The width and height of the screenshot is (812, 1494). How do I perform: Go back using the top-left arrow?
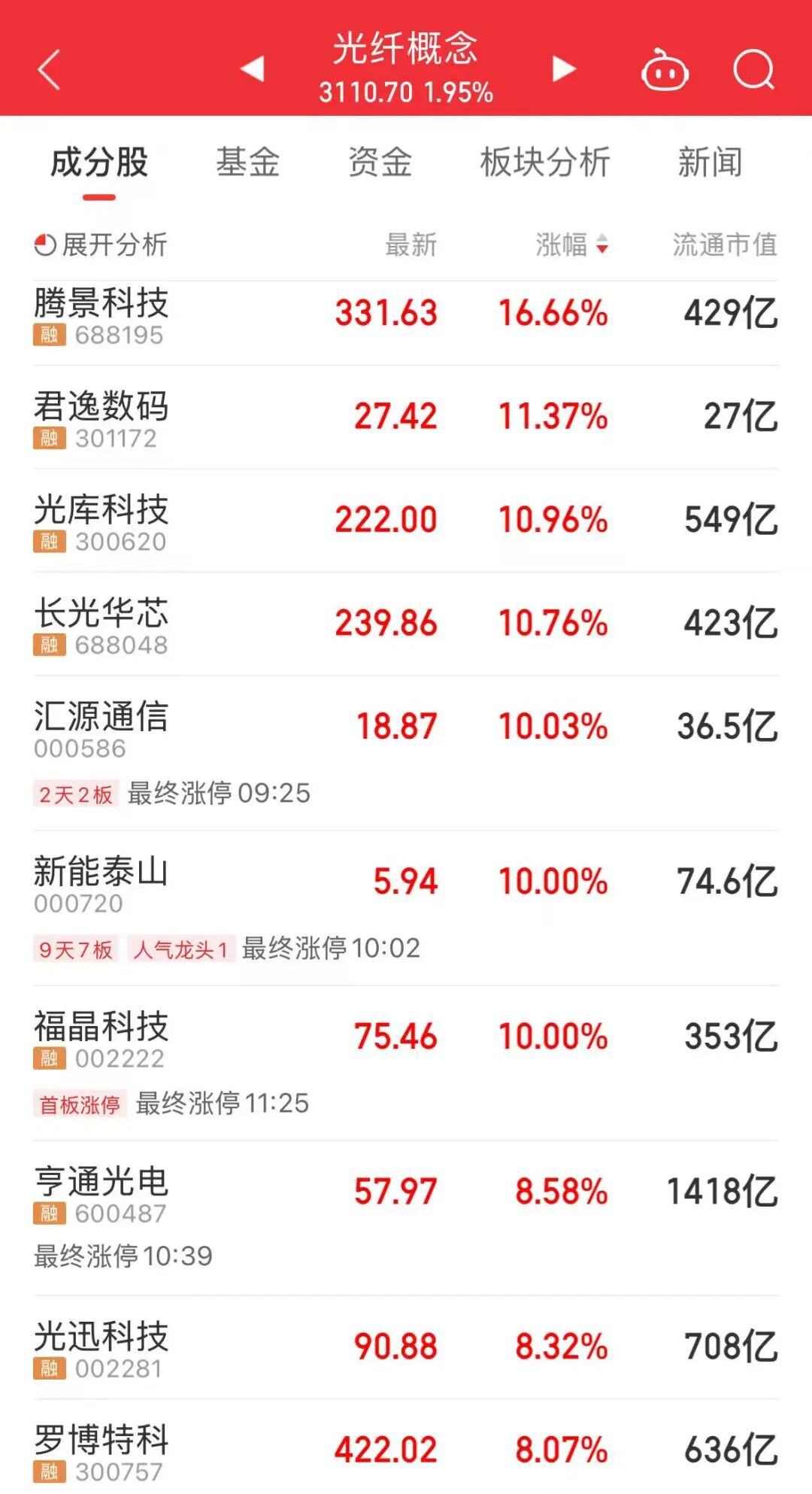point(49,70)
